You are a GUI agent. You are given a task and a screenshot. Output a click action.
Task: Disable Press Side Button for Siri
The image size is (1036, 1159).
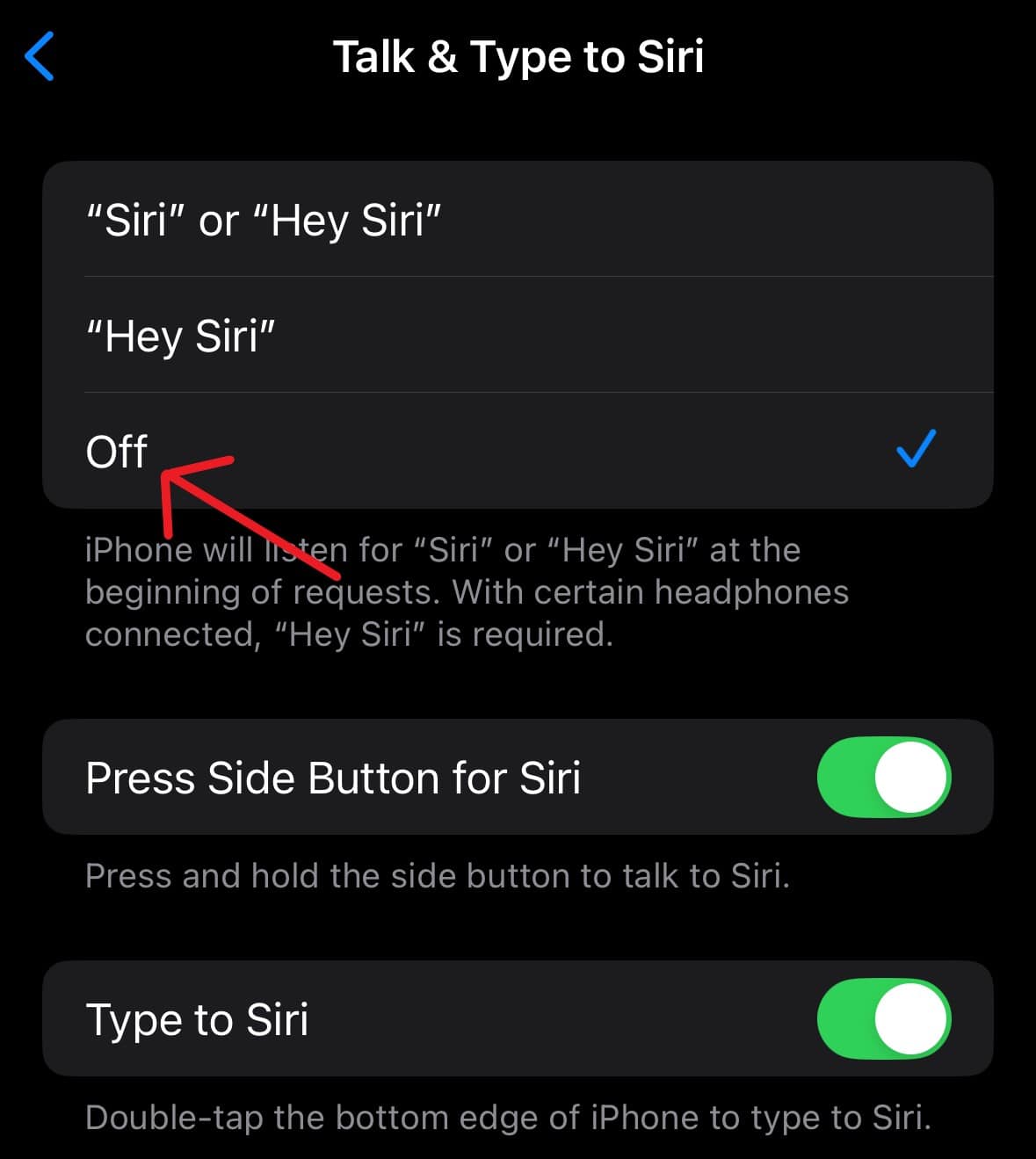coord(883,778)
